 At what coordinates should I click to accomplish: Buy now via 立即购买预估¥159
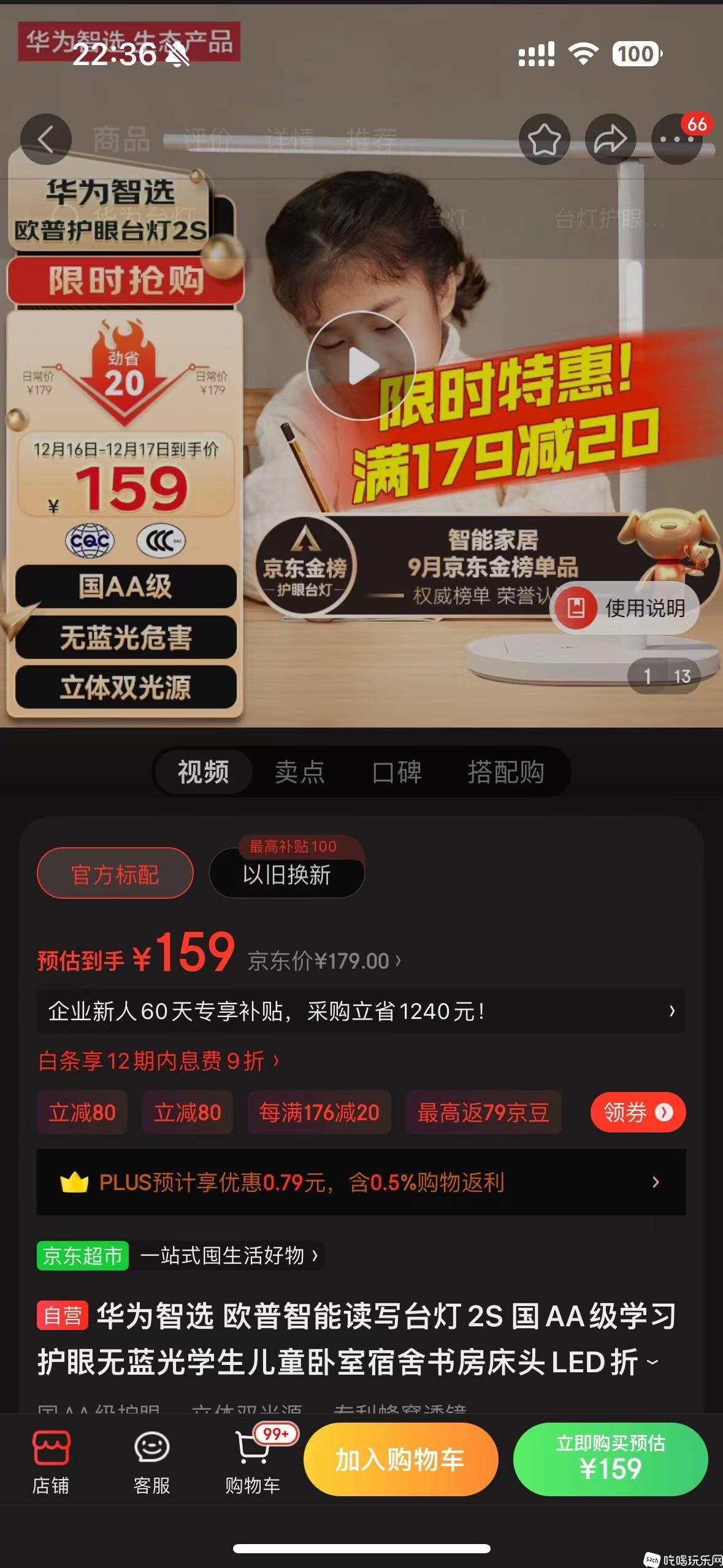(x=610, y=1459)
